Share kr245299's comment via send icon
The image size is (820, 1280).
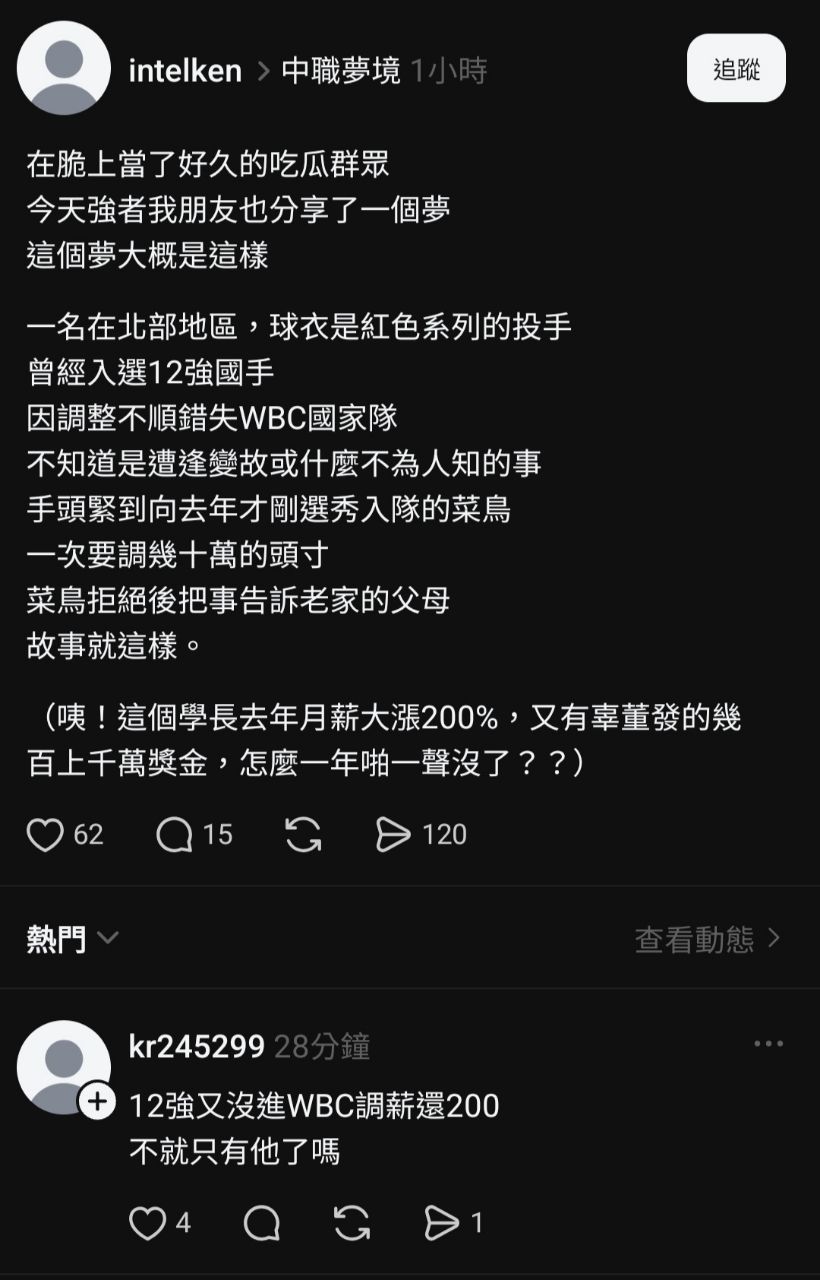point(437,1221)
